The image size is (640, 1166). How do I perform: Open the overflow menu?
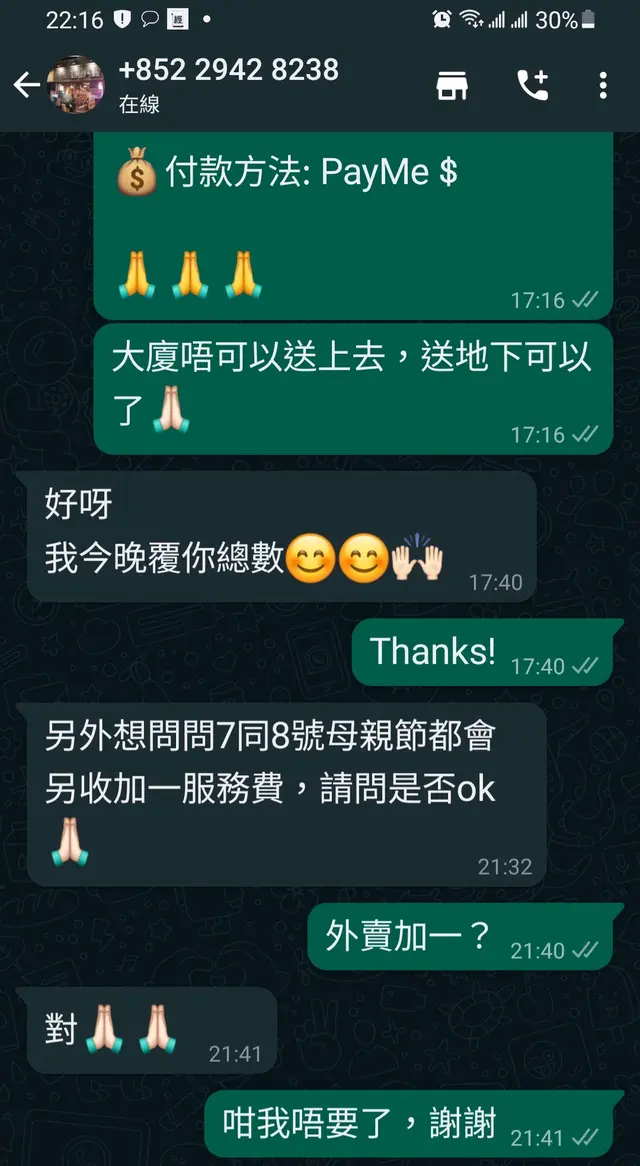[x=603, y=86]
